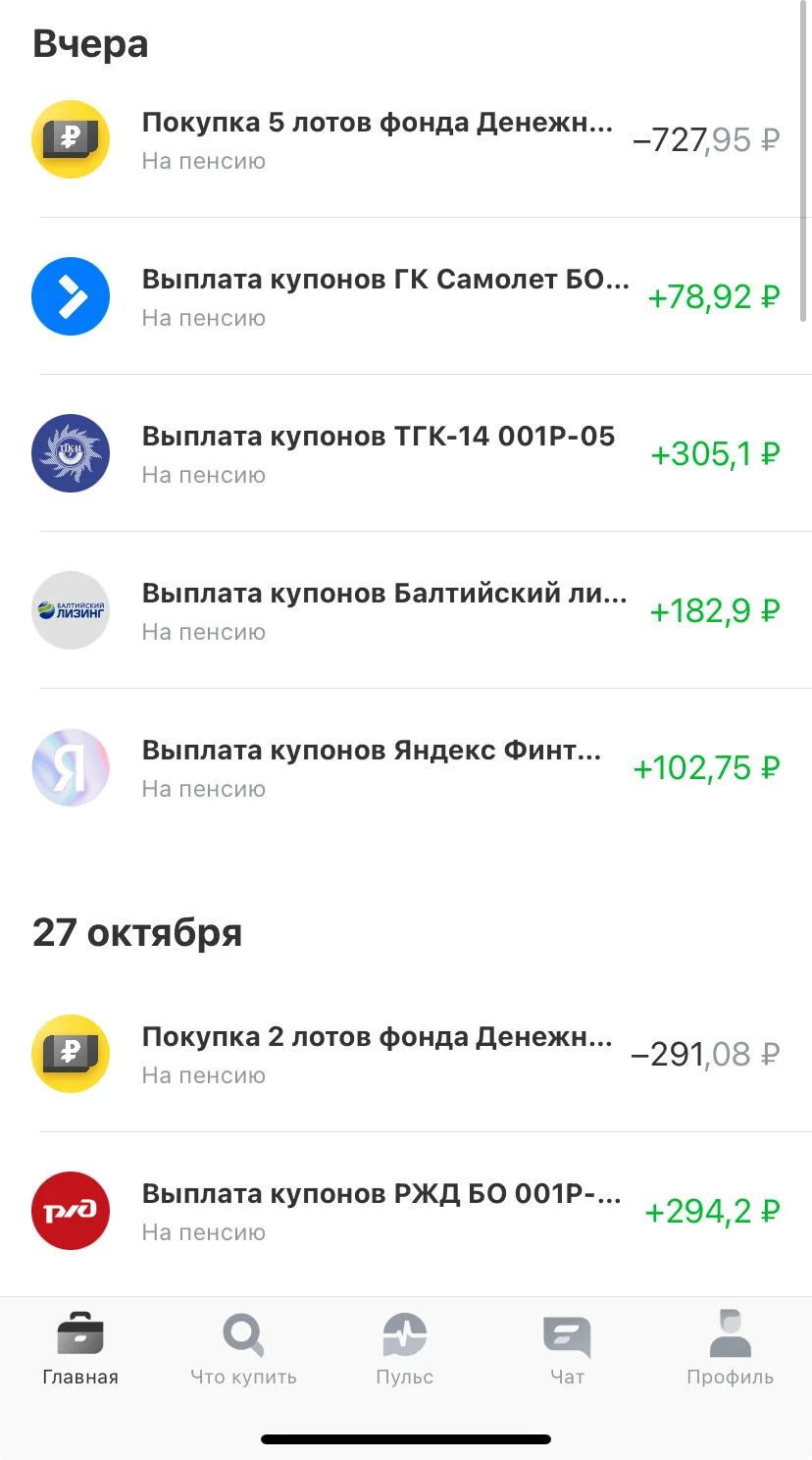
Task: Switch to the Чат tab
Action: point(567,1348)
